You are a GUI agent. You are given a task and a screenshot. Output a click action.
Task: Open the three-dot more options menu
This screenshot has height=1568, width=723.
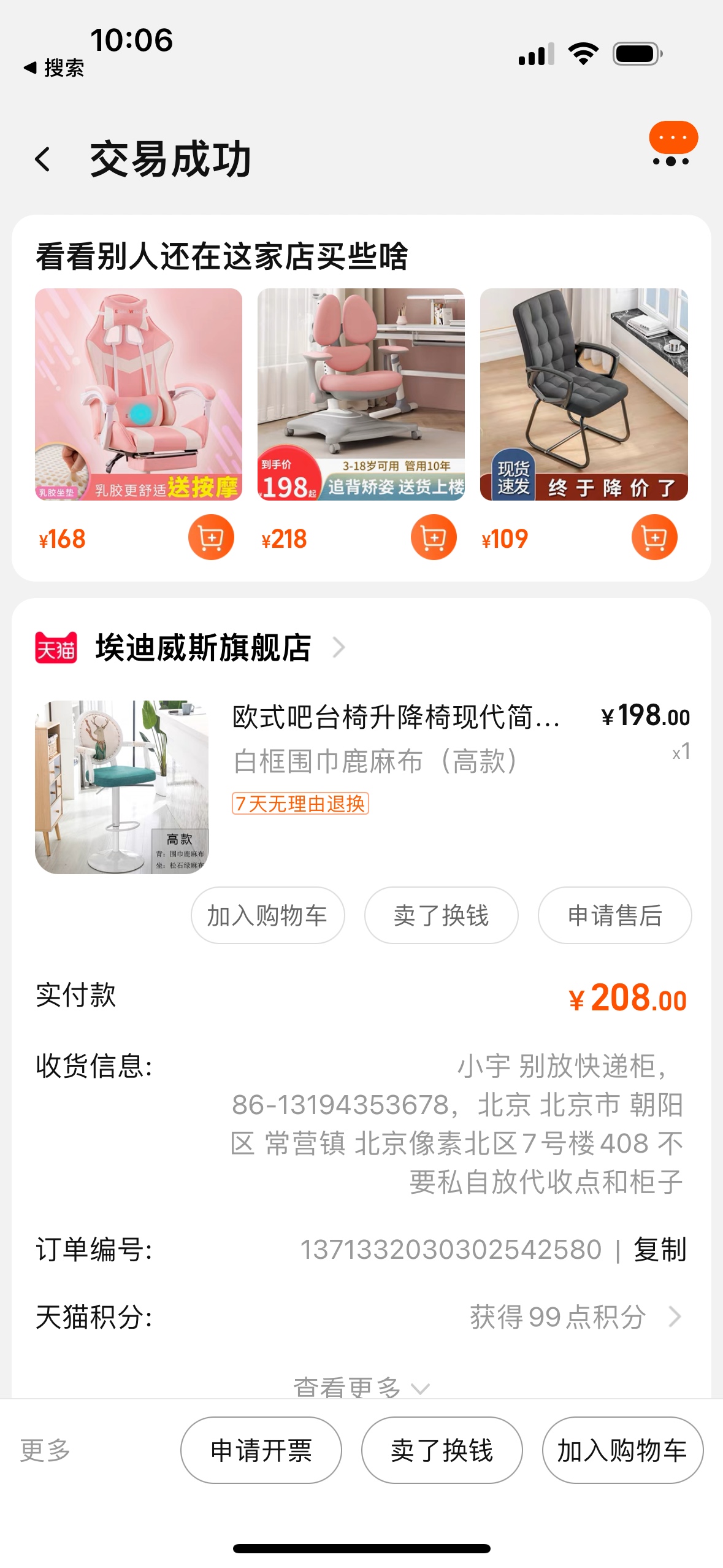671,161
